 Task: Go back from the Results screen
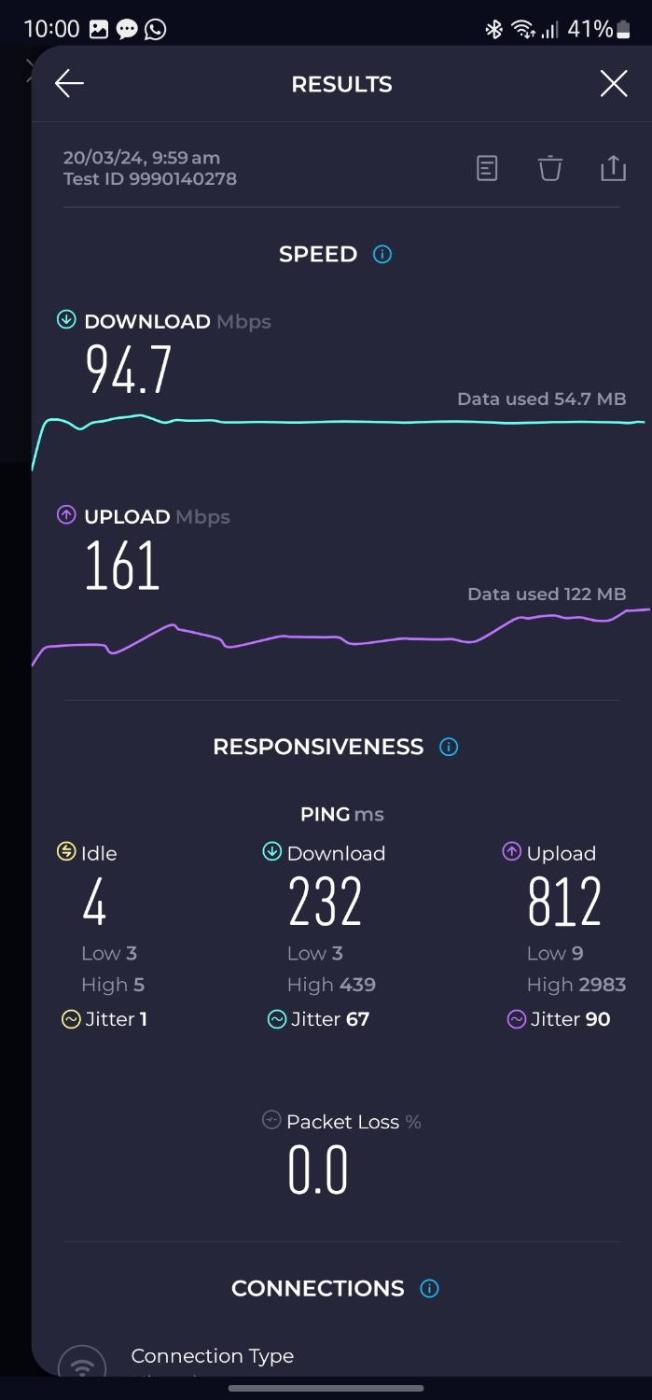click(69, 84)
